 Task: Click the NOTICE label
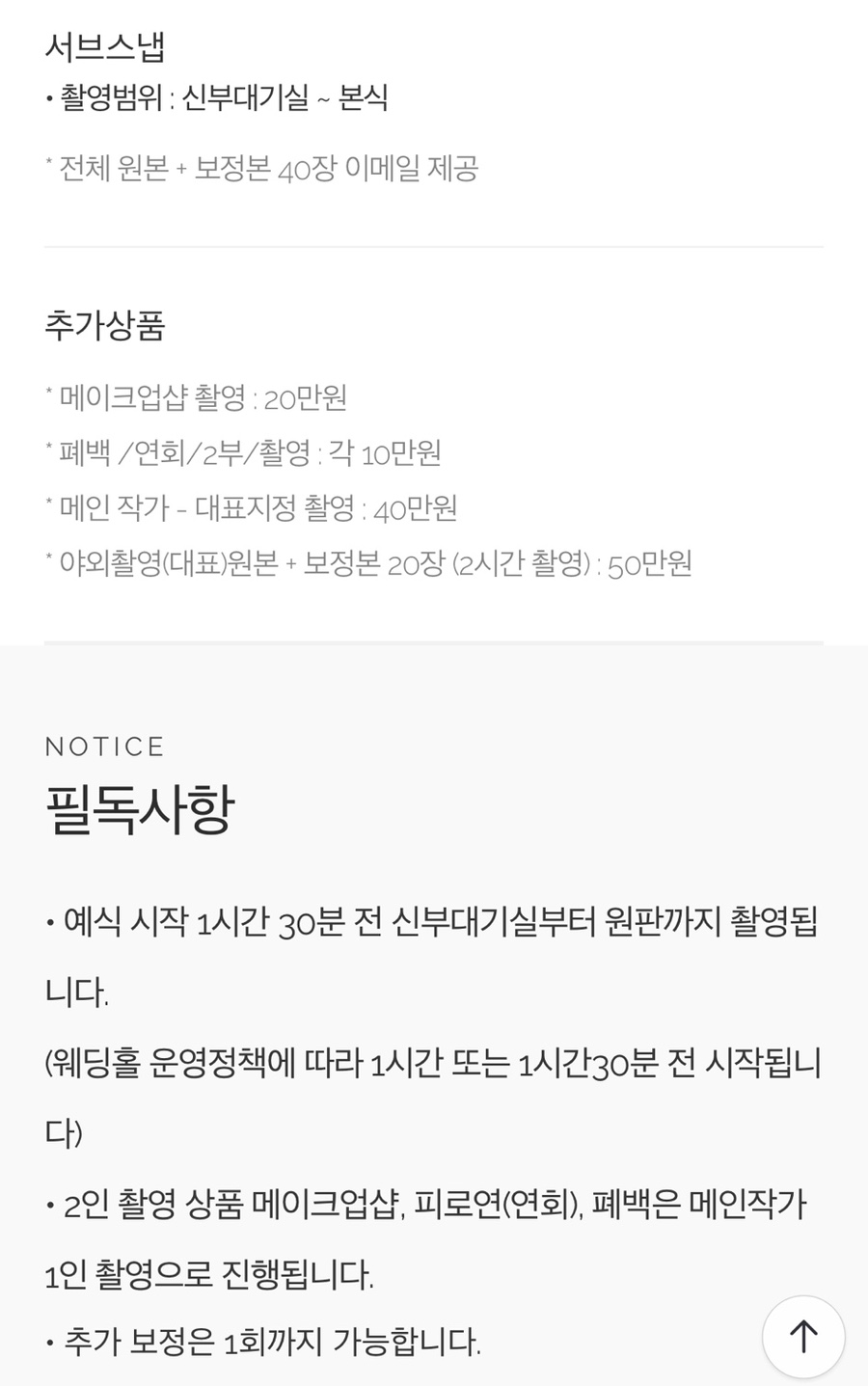[104, 745]
